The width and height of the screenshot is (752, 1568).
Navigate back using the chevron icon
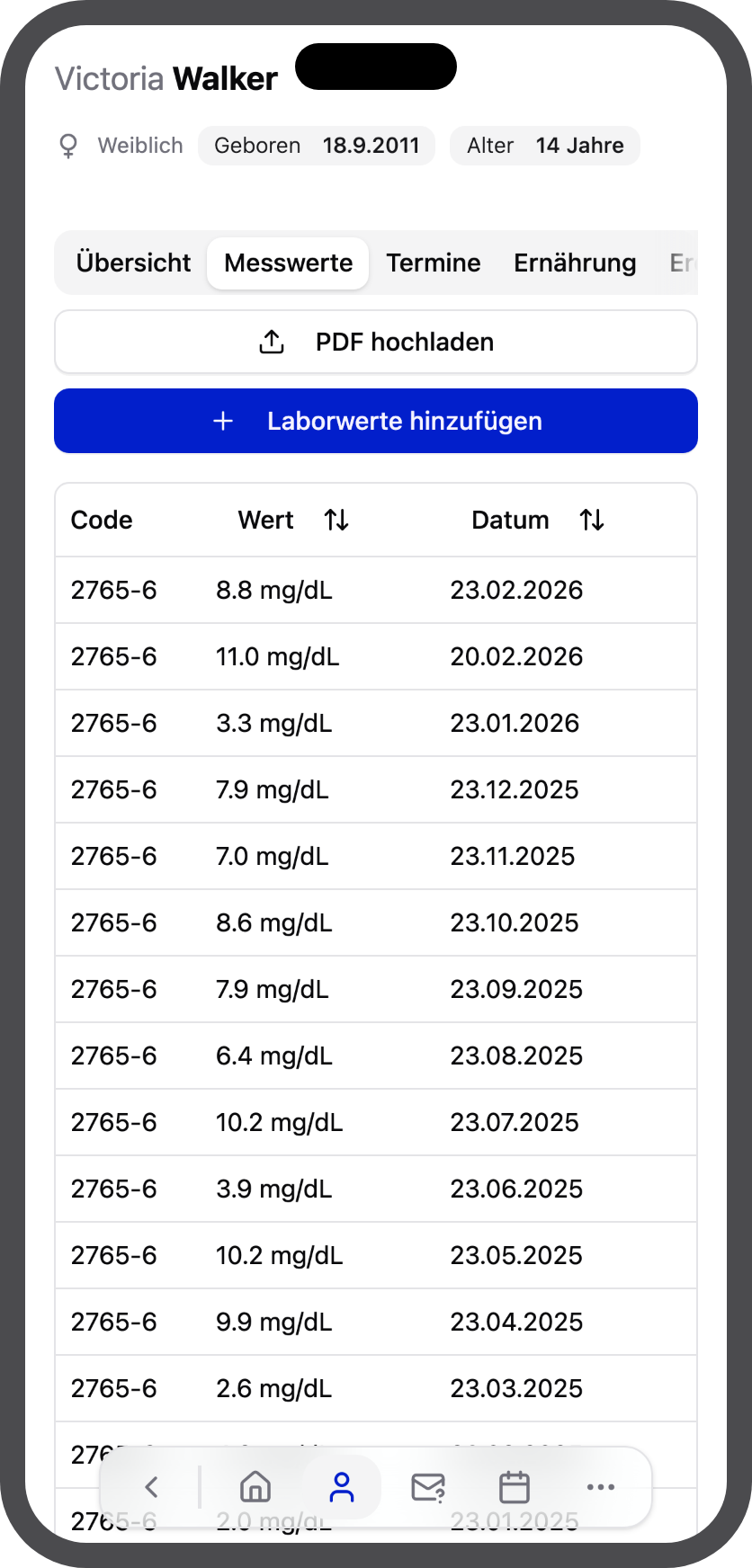click(151, 1487)
